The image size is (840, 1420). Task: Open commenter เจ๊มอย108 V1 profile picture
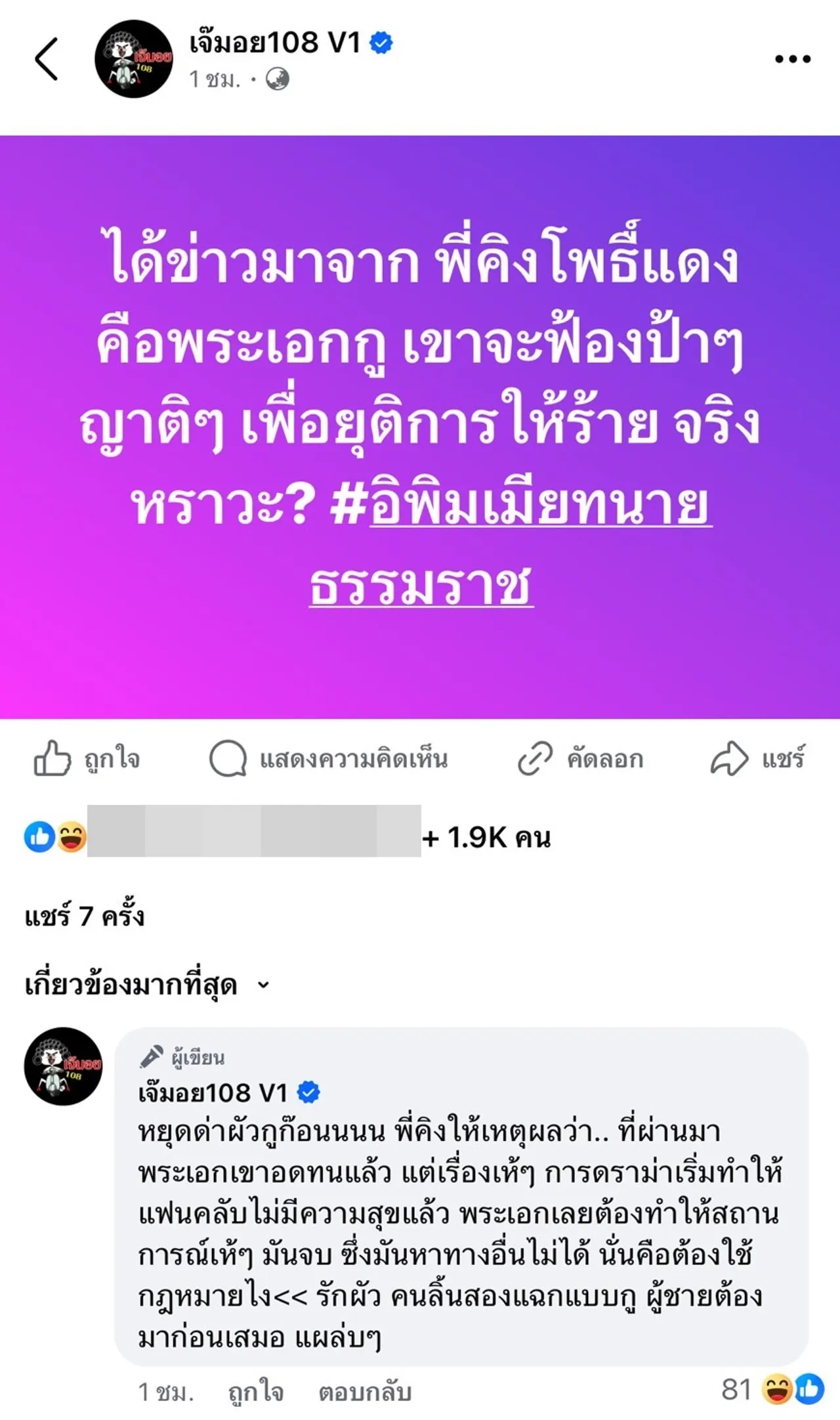[63, 1066]
